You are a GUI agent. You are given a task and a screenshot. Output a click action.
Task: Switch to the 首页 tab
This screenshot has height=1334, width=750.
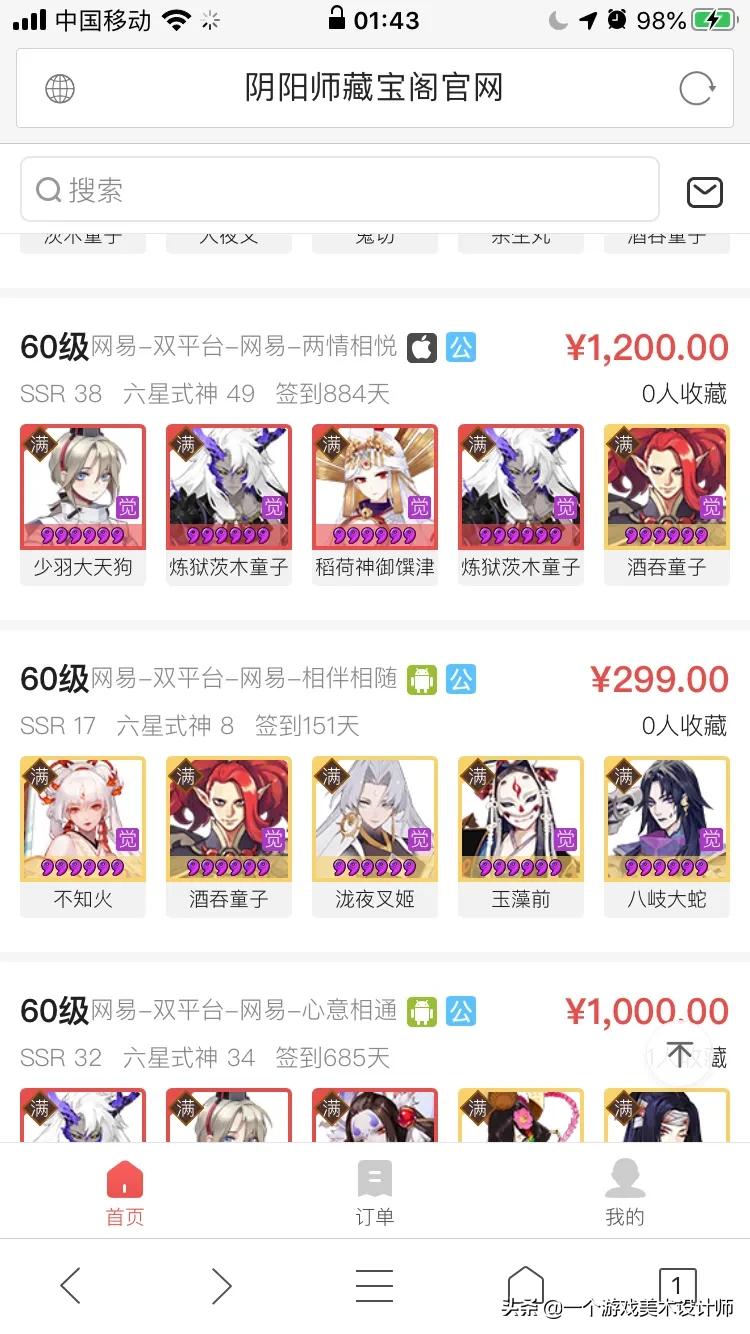[125, 1192]
